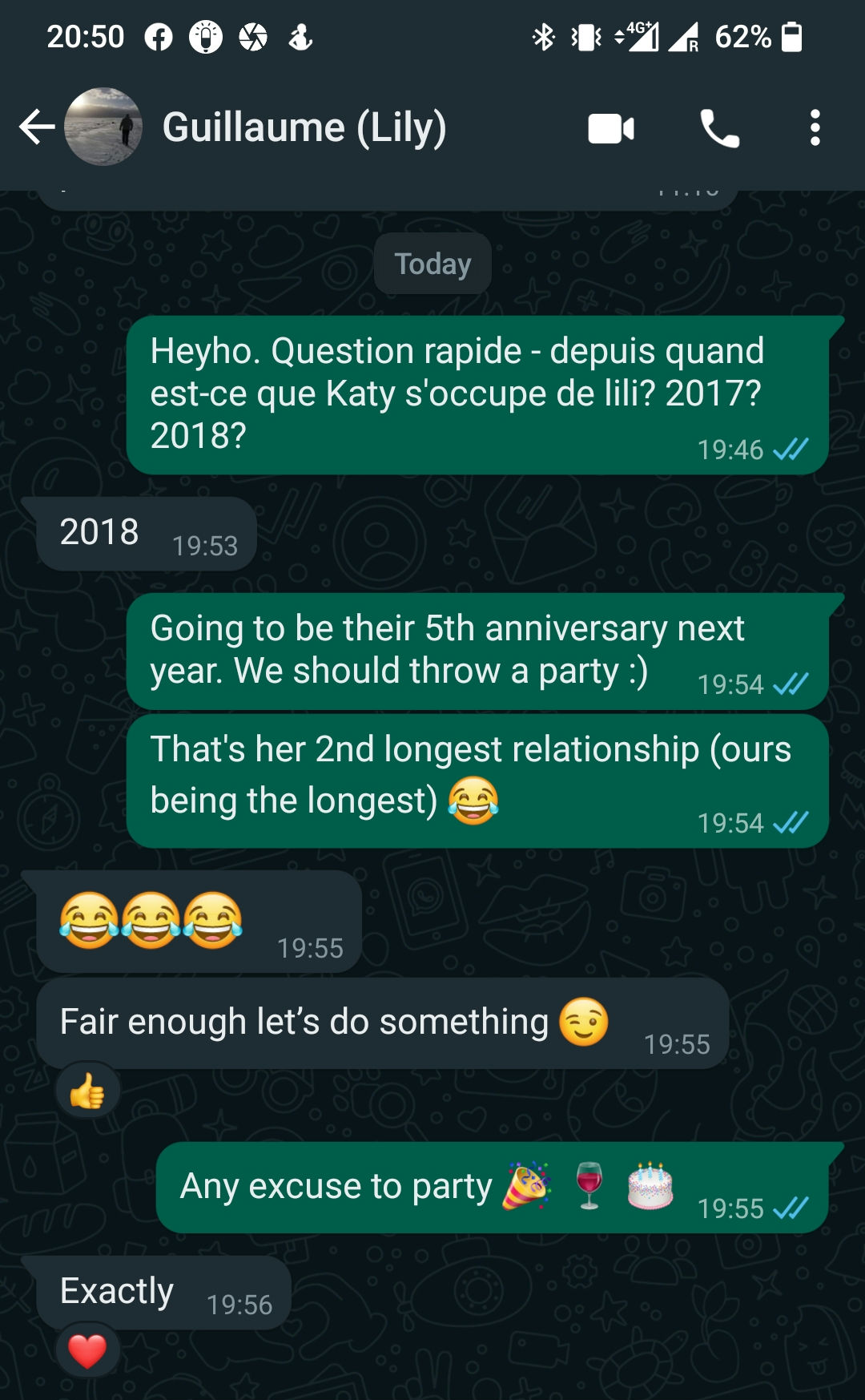Open Guillaume (Lily) contact info
This screenshot has height=1400, width=865.
coord(304,127)
